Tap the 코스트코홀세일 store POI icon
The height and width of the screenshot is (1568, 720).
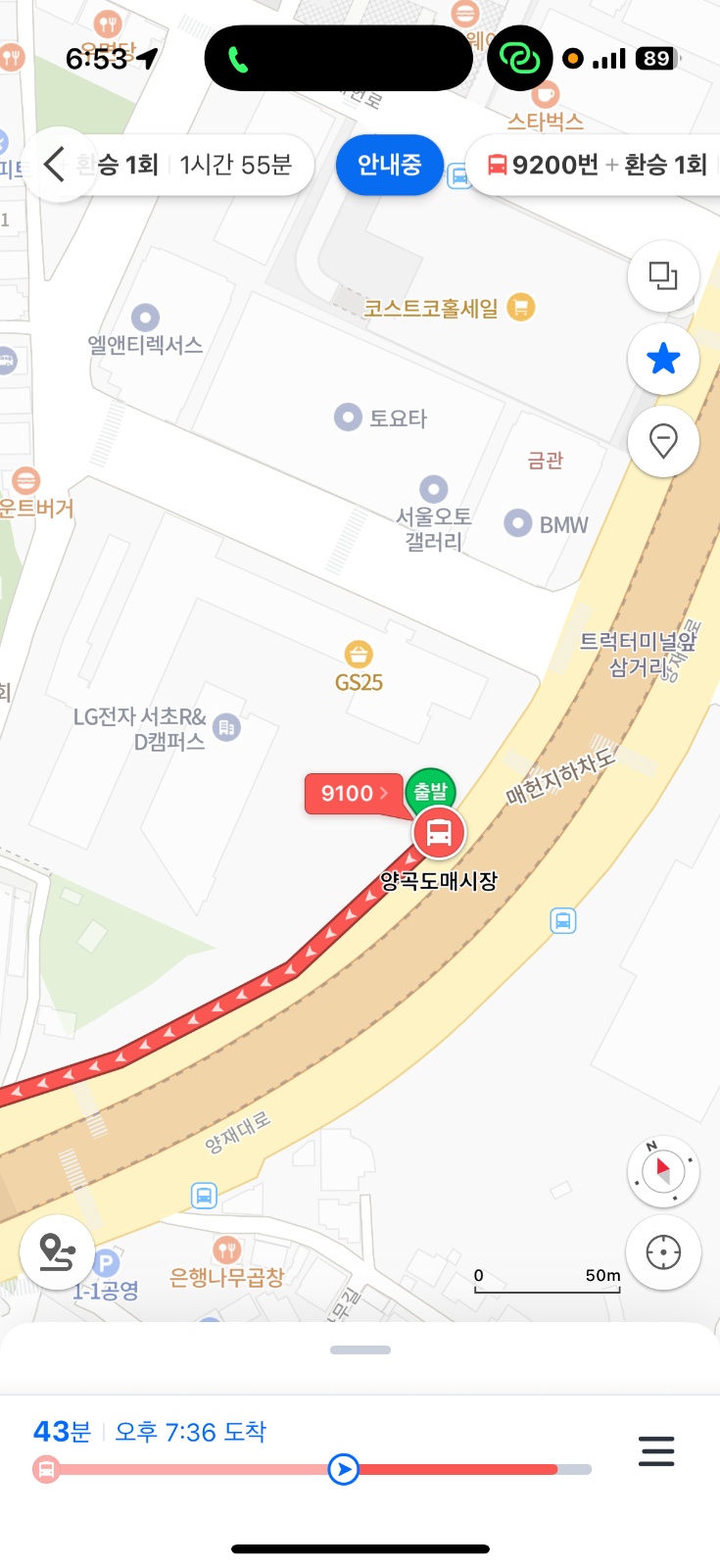click(520, 306)
